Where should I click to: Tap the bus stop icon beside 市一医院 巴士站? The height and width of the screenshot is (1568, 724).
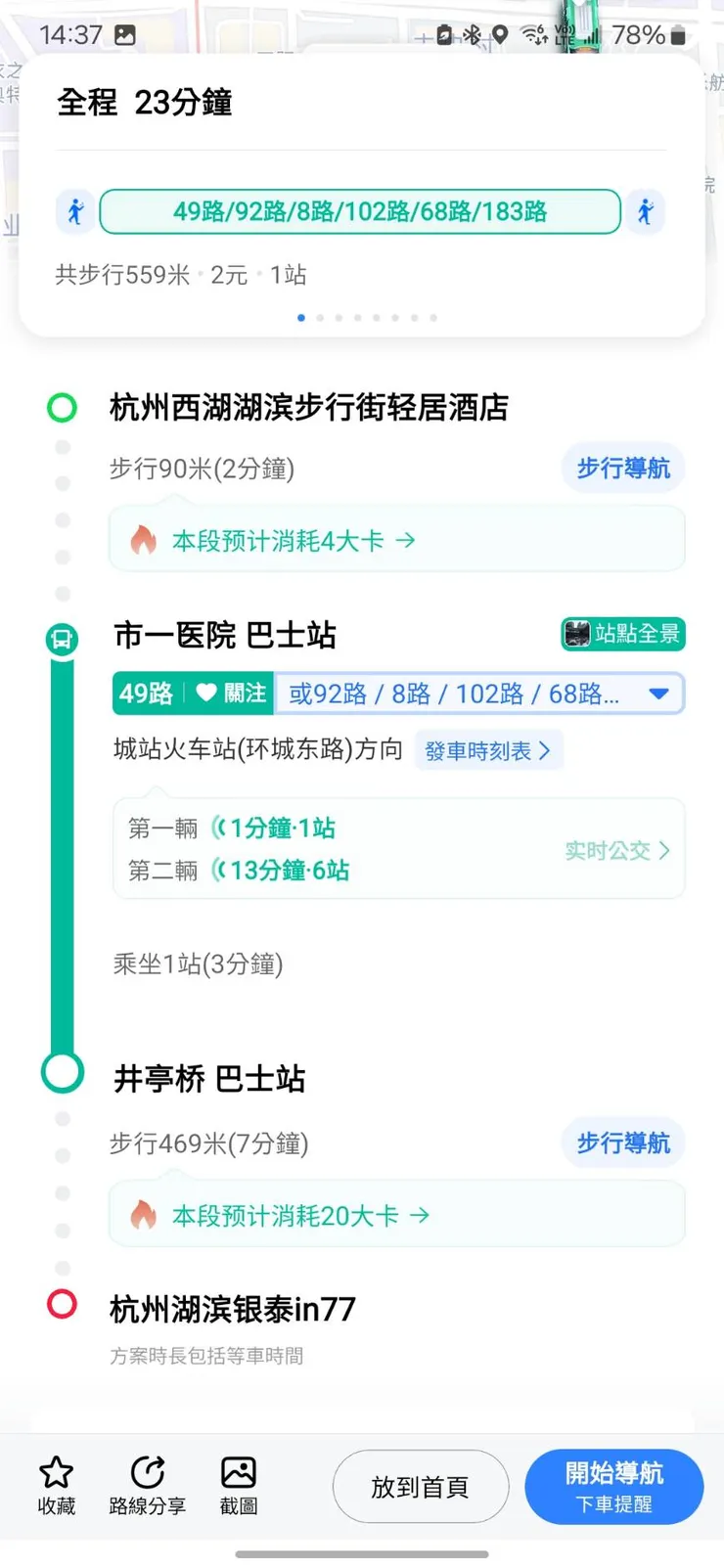(x=62, y=638)
